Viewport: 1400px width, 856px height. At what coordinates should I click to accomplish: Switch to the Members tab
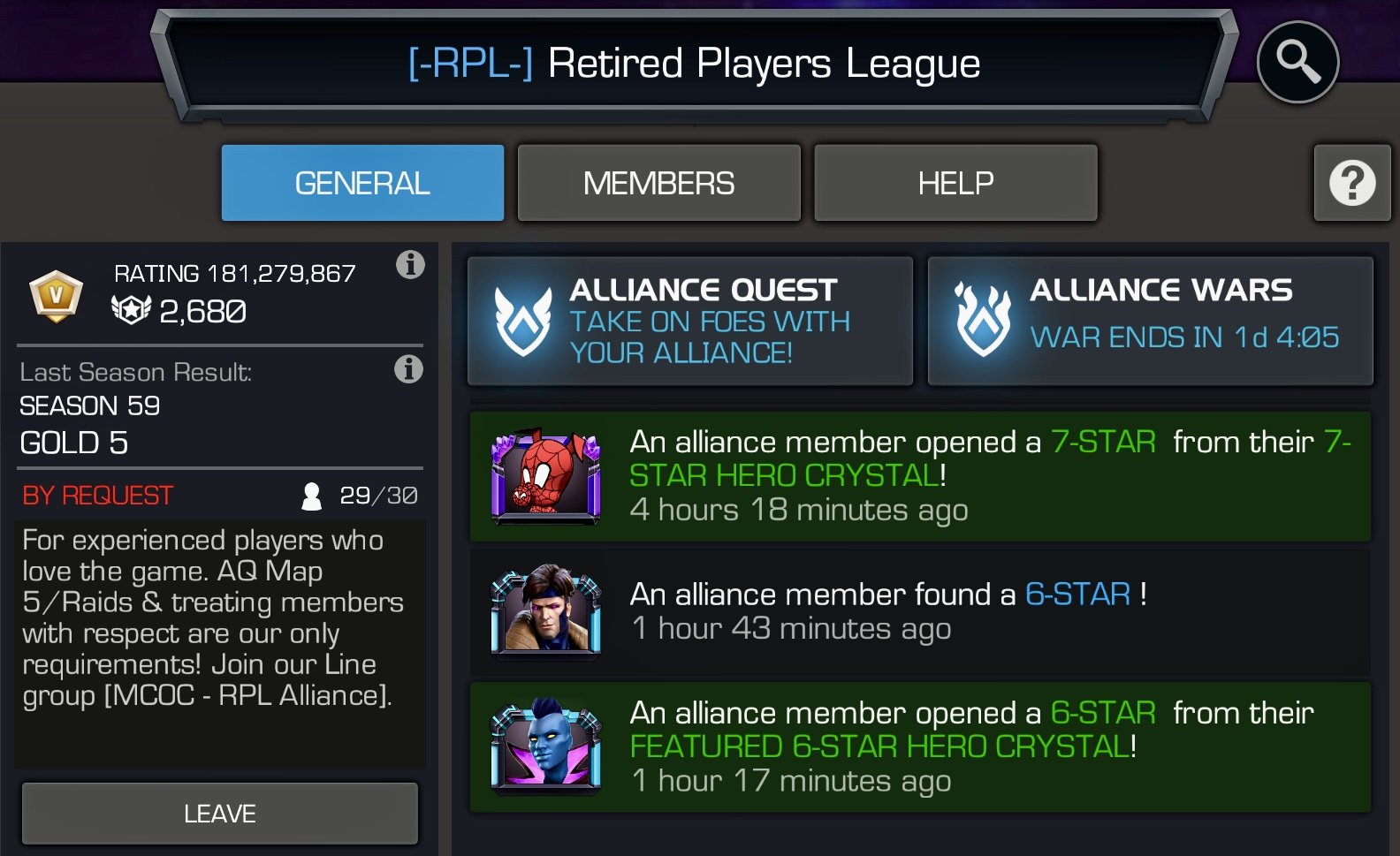pos(658,183)
